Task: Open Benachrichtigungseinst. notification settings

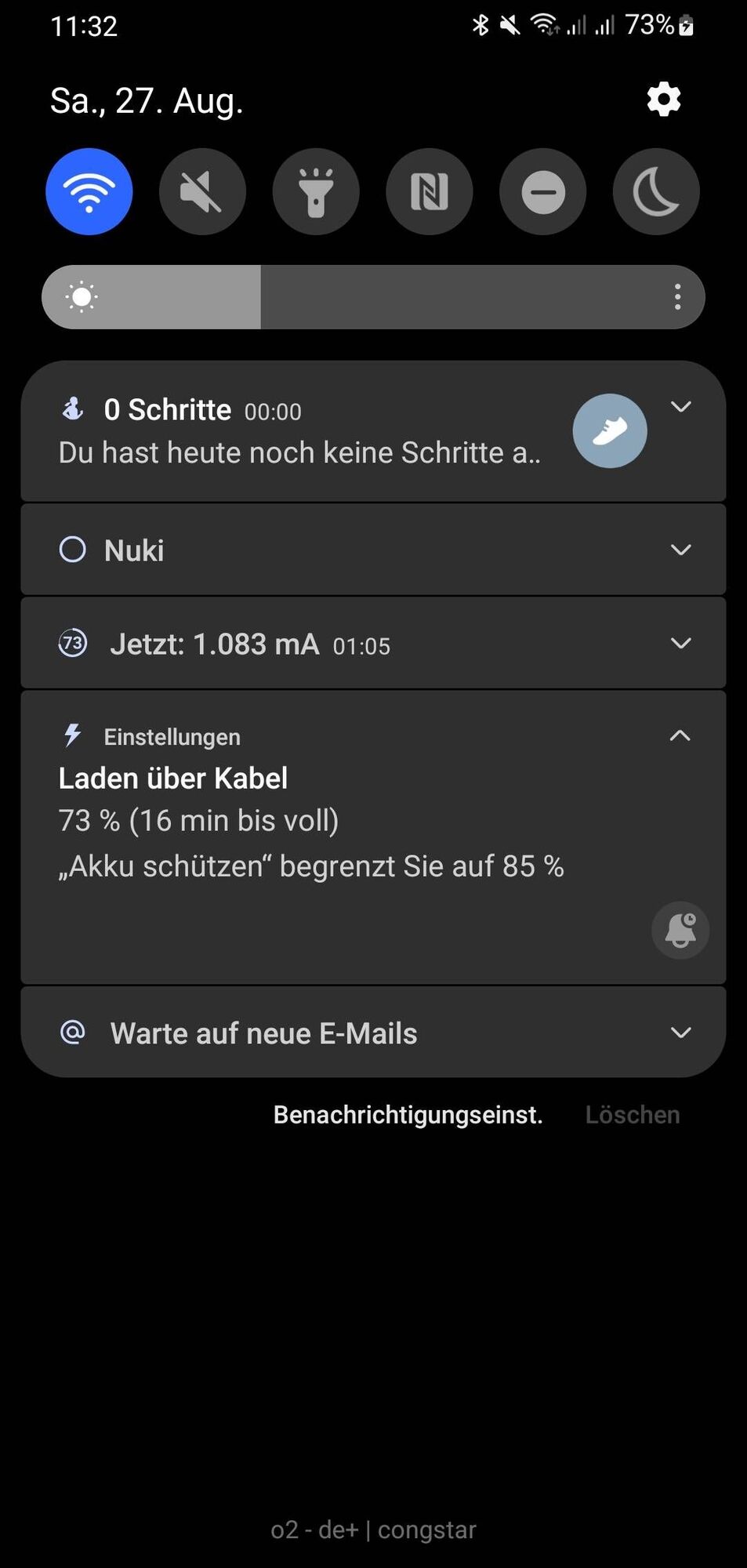Action: (408, 1114)
